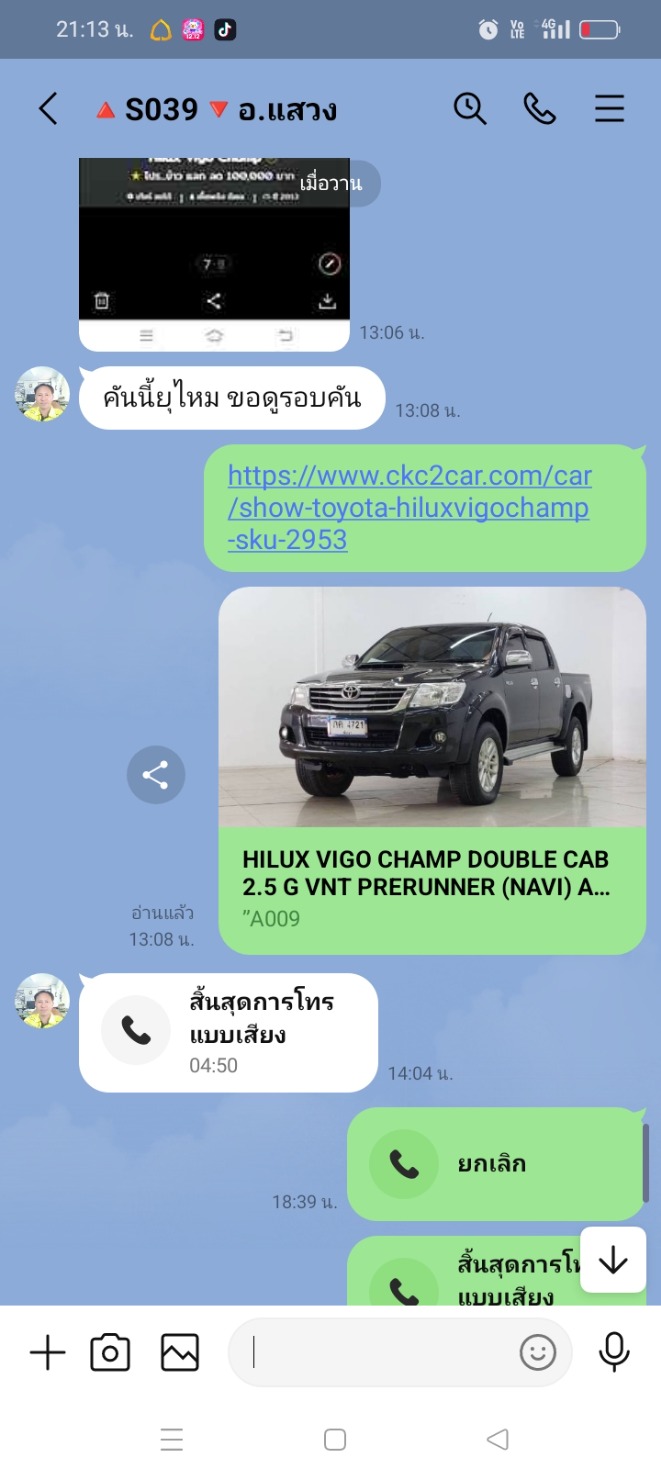The height and width of the screenshot is (1480, 661).
Task: Open the chat menu
Action: click(609, 108)
